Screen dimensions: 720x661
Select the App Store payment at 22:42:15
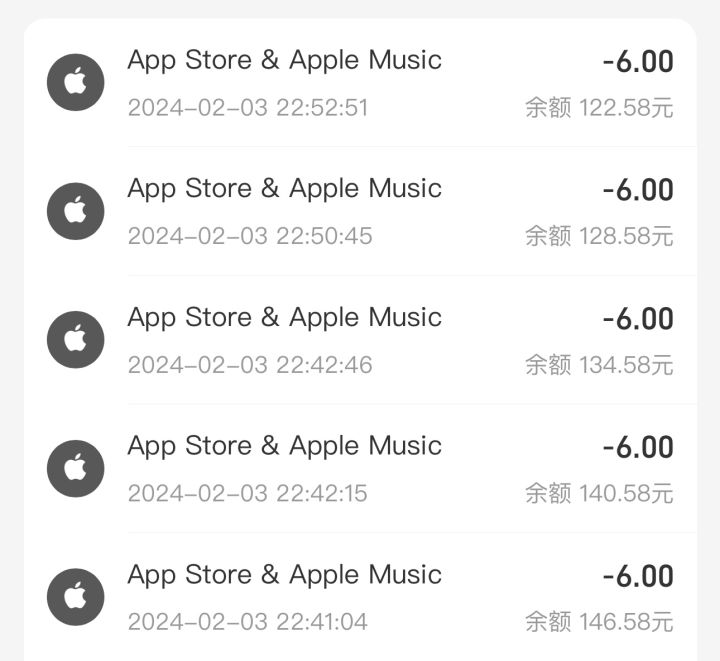point(360,468)
